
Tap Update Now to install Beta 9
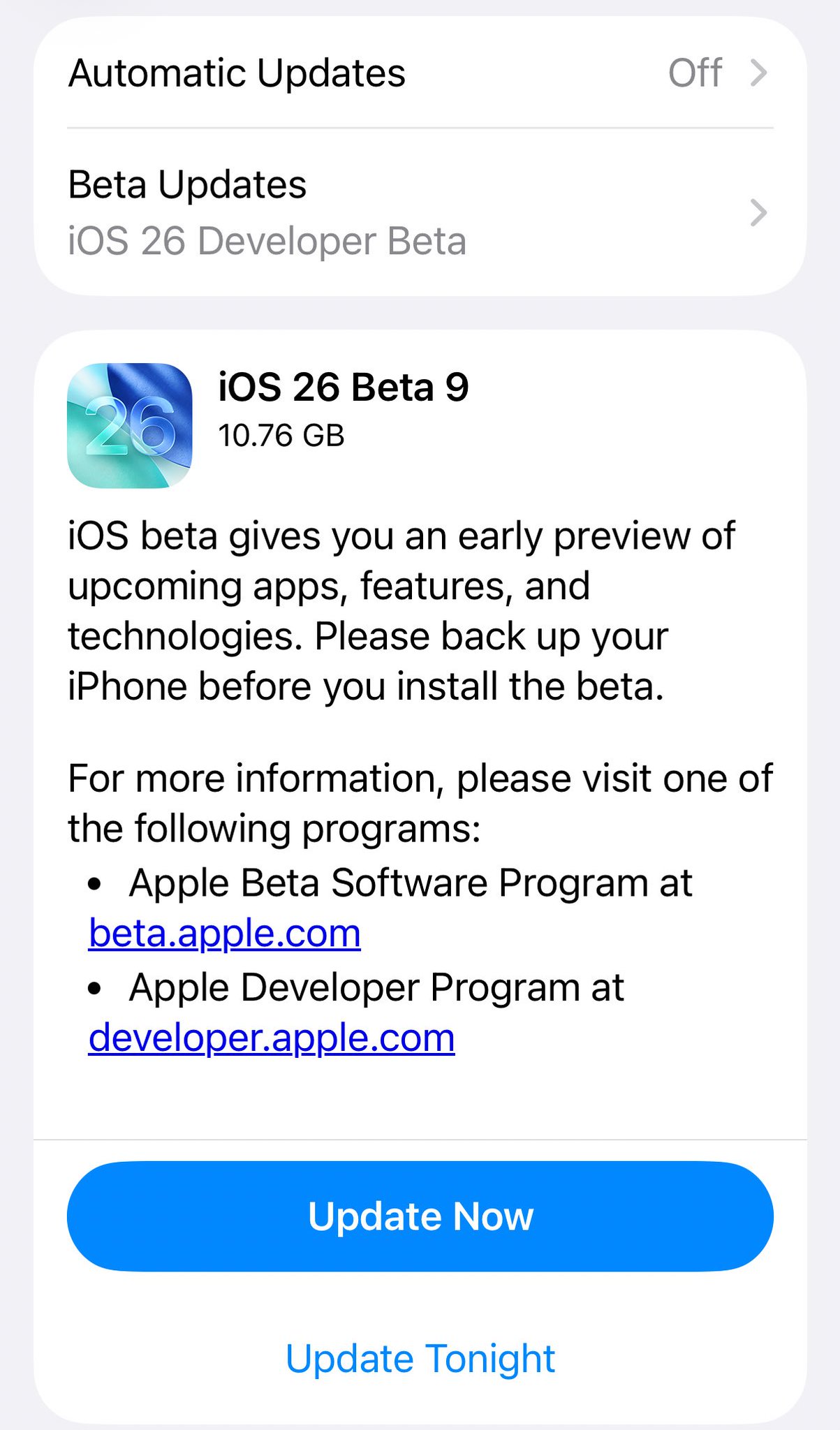(420, 1216)
